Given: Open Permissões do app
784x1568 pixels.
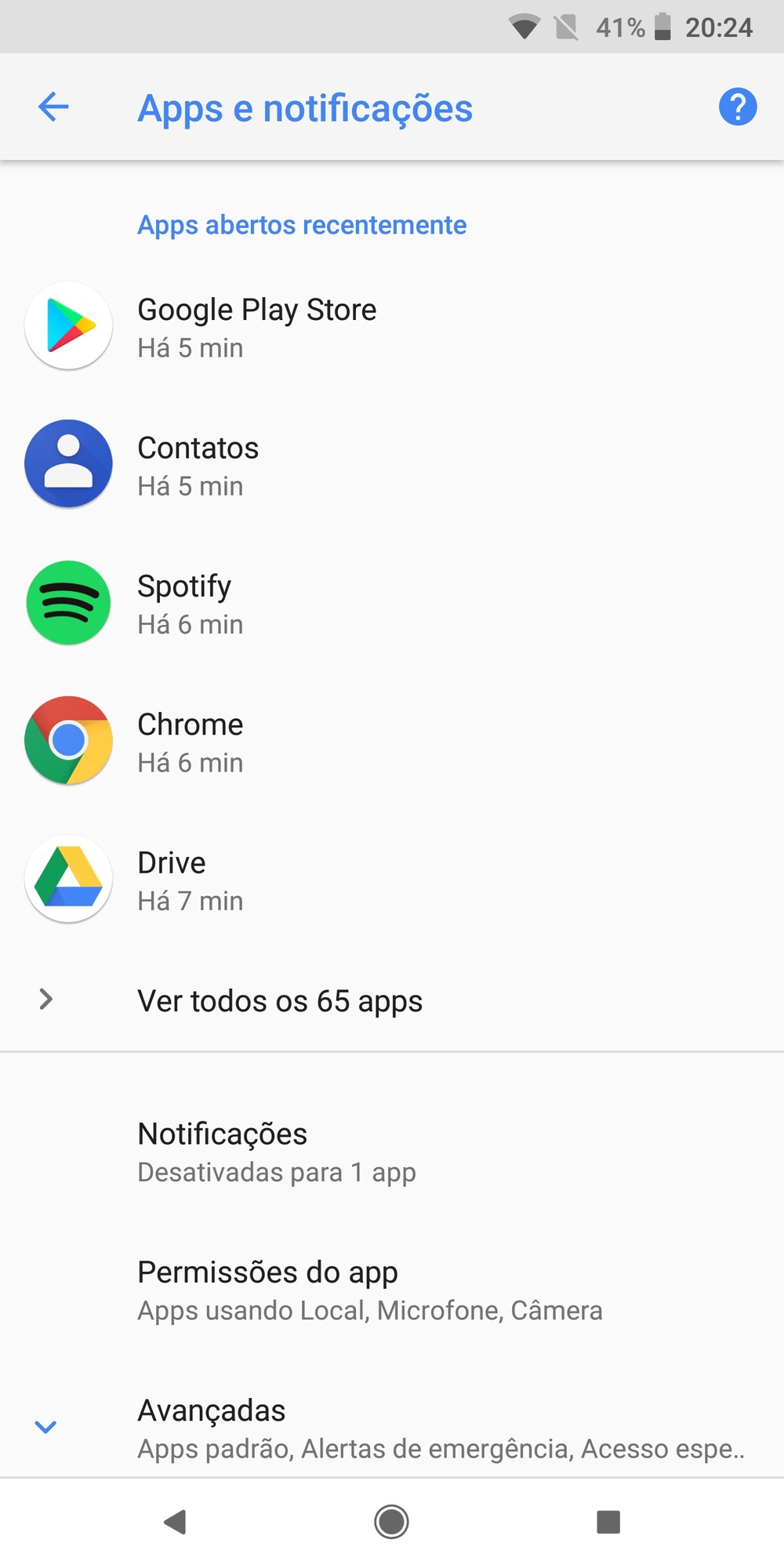Looking at the screenshot, I should pos(392,1289).
